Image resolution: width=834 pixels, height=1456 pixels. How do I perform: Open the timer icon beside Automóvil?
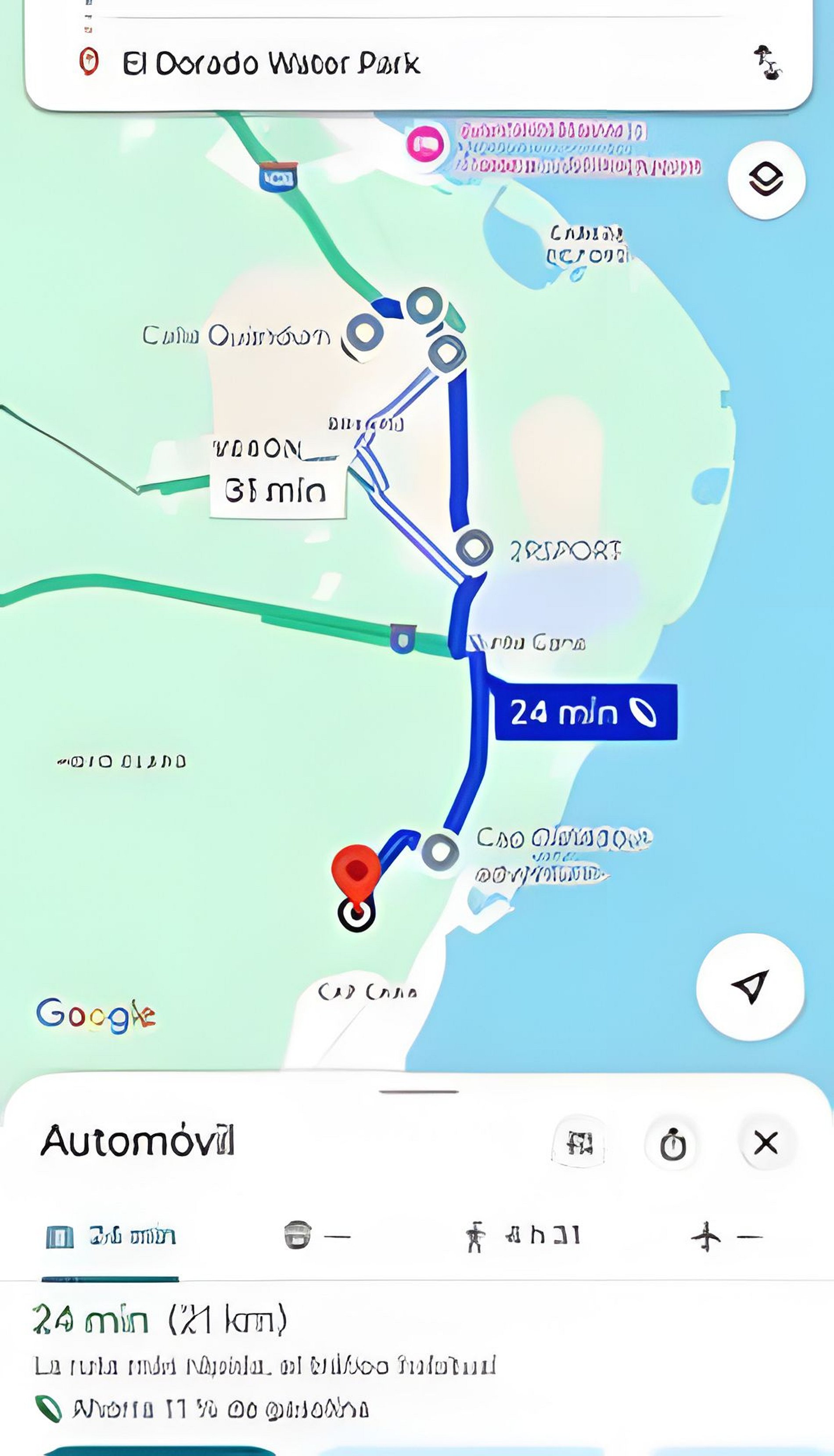coord(673,1144)
